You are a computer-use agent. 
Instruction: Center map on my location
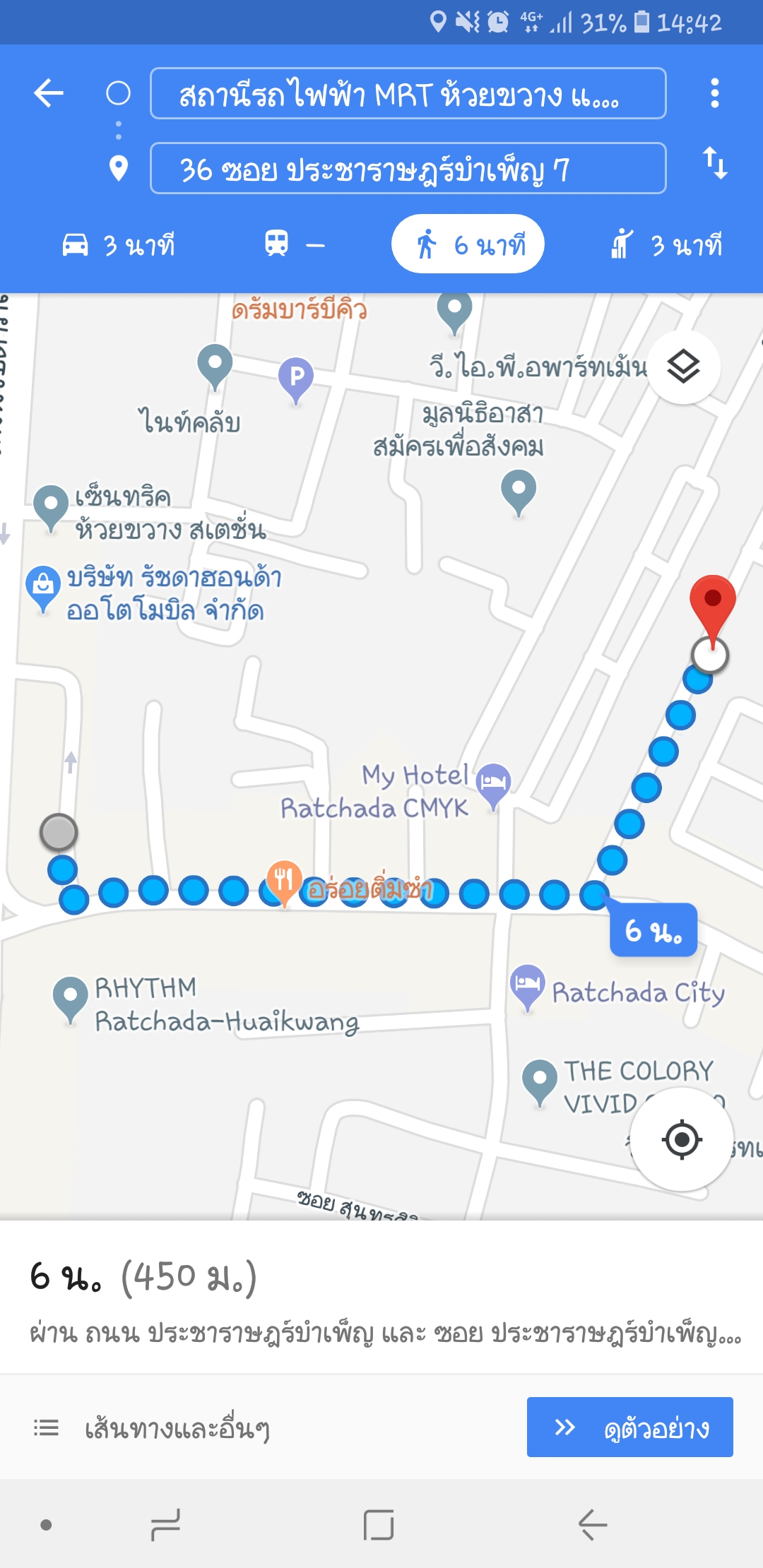(x=682, y=1139)
